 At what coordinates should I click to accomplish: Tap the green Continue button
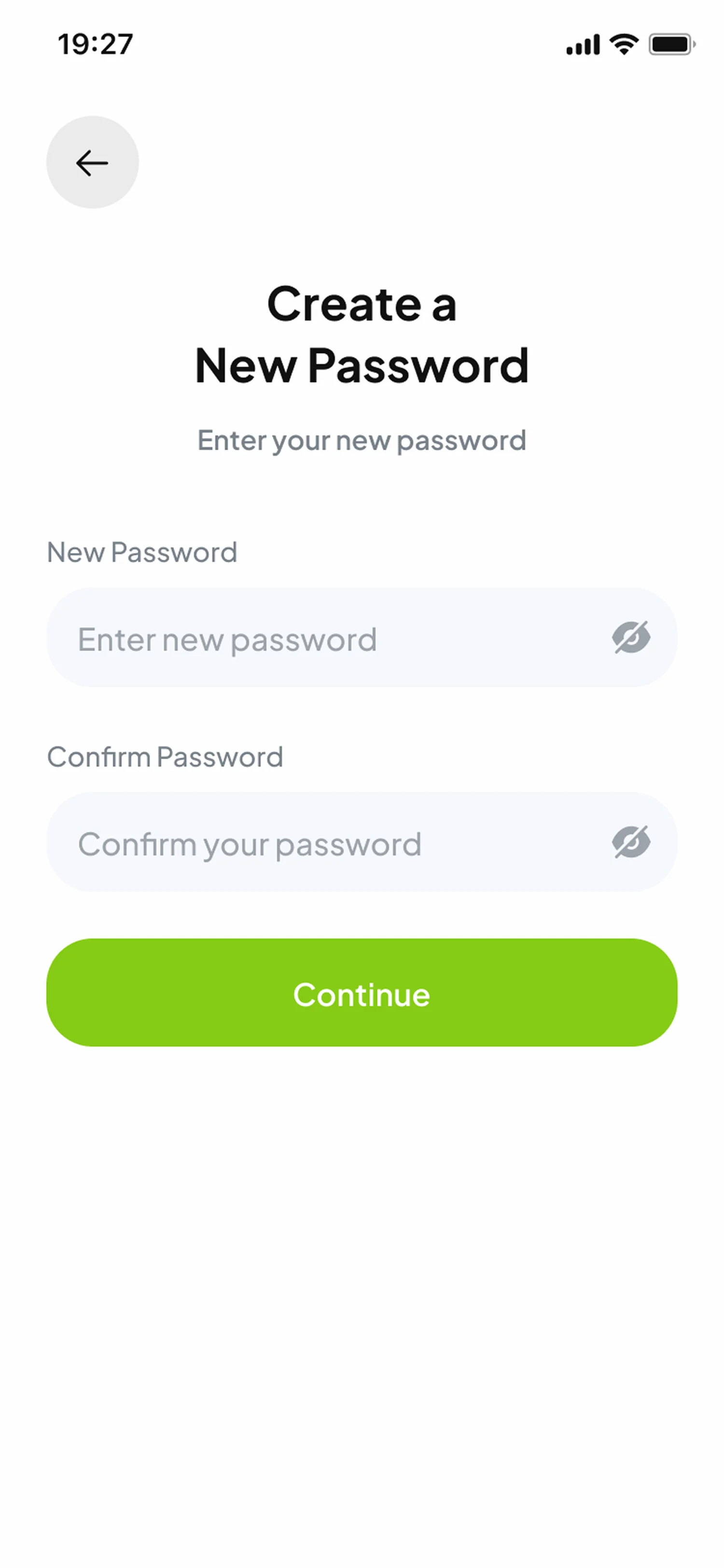coord(362,993)
